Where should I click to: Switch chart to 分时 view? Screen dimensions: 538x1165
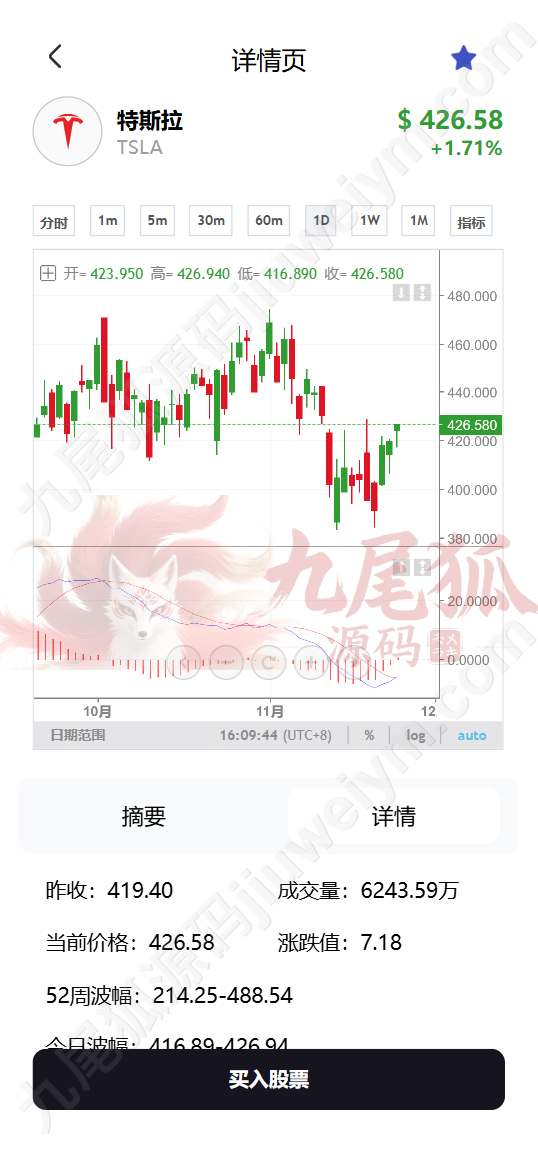pos(54,221)
